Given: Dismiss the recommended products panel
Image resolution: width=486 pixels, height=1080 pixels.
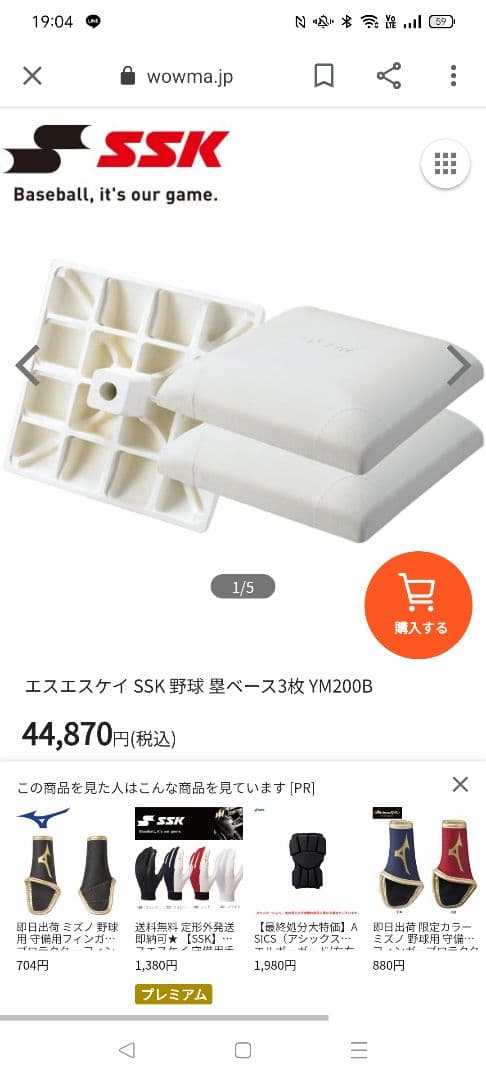Looking at the screenshot, I should coord(460,784).
